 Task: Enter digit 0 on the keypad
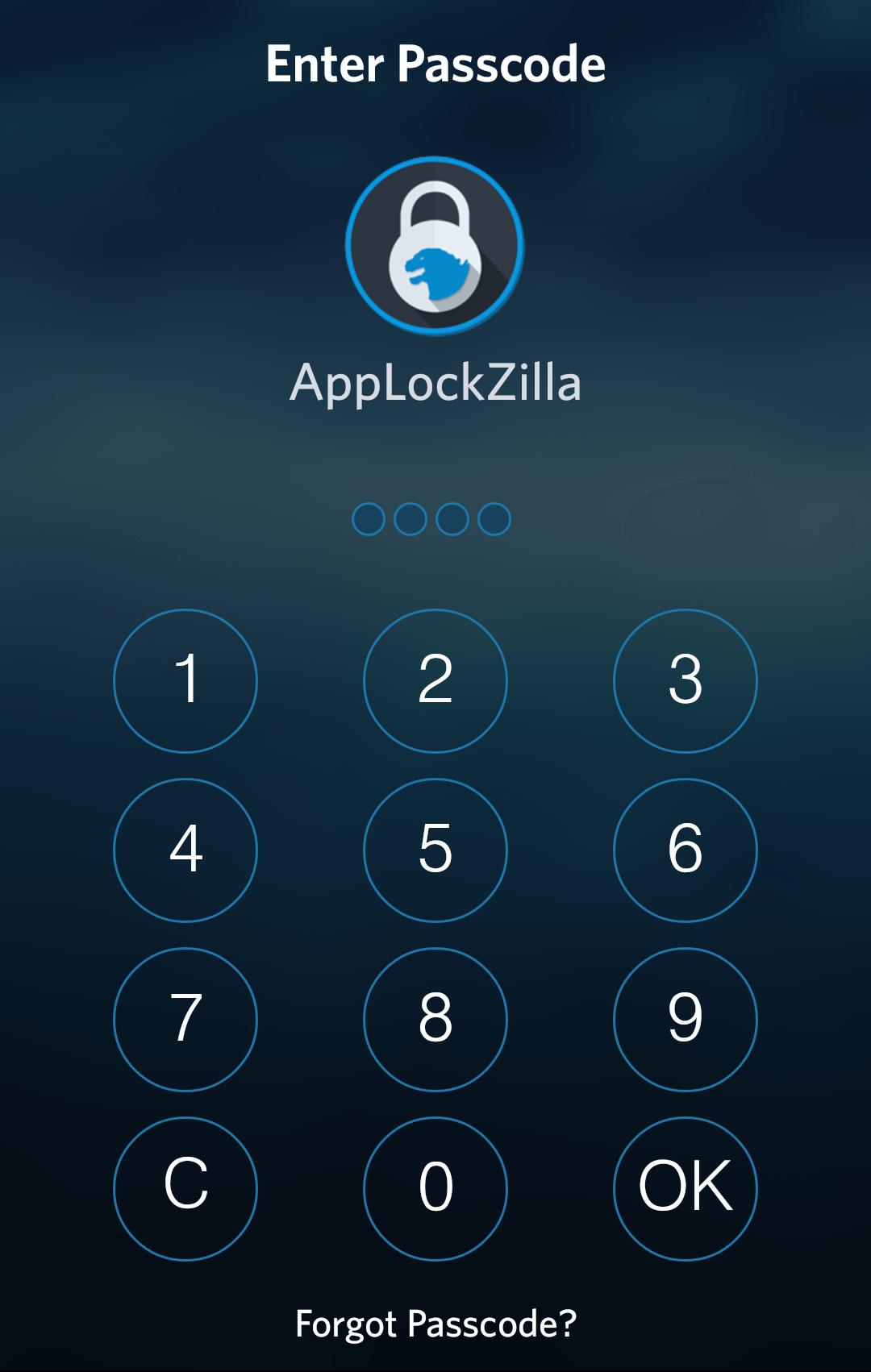435,1189
